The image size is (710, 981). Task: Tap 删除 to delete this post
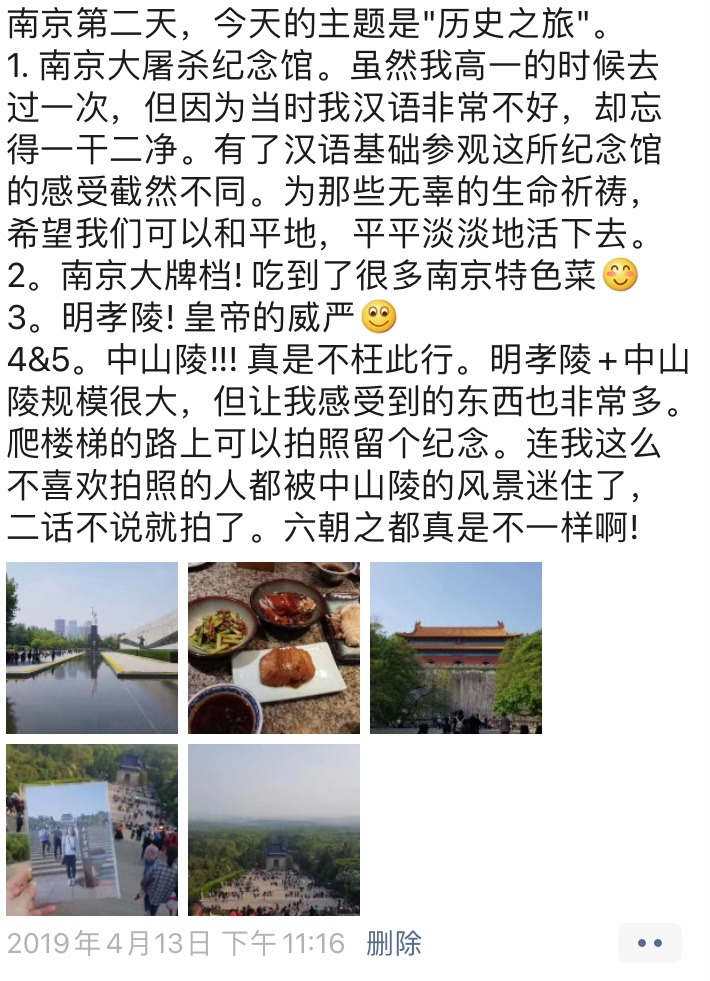click(x=394, y=943)
